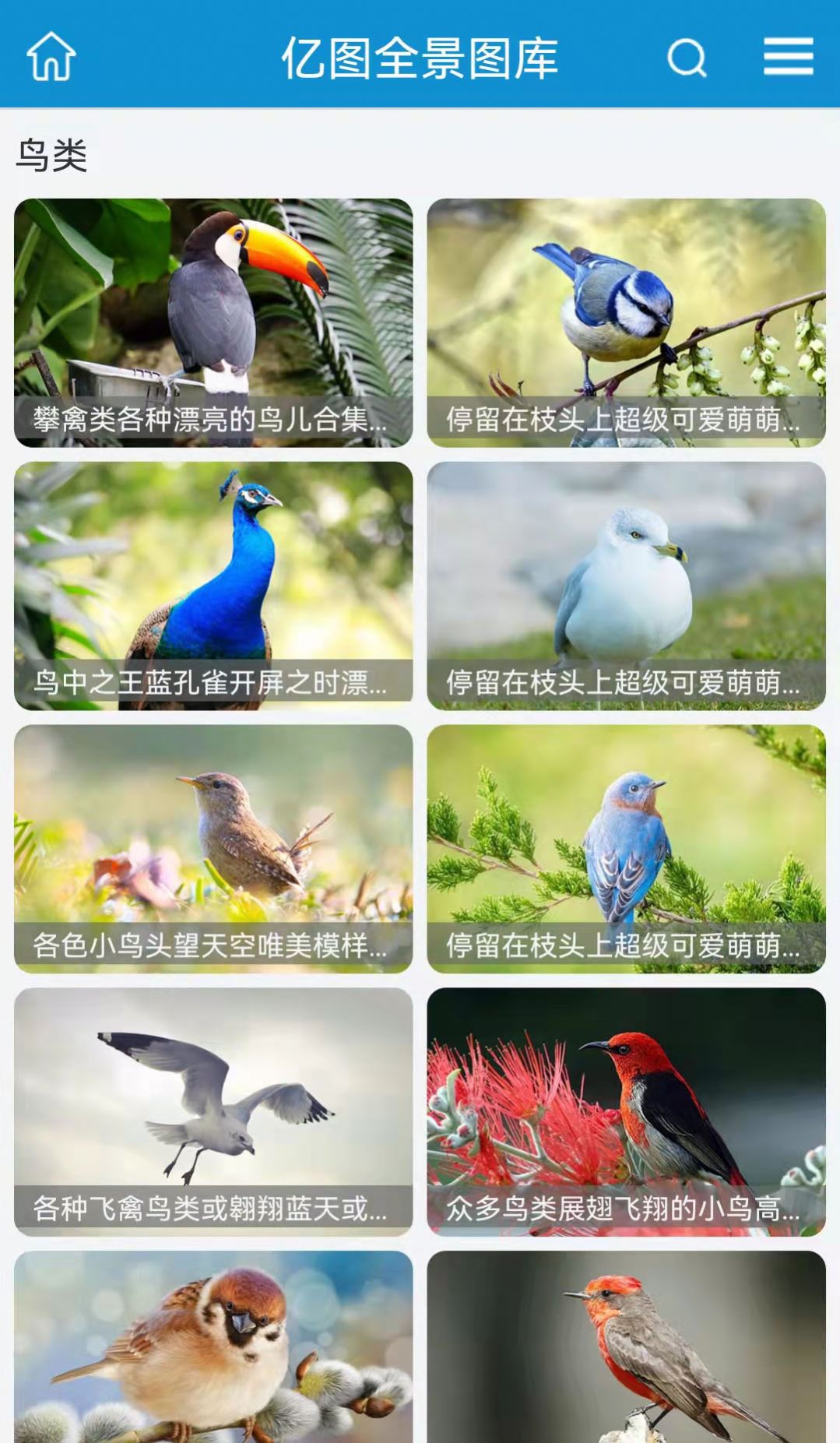This screenshot has height=1443, width=840.
Task: View the sparrow on willow buds photo
Action: point(210,1355)
